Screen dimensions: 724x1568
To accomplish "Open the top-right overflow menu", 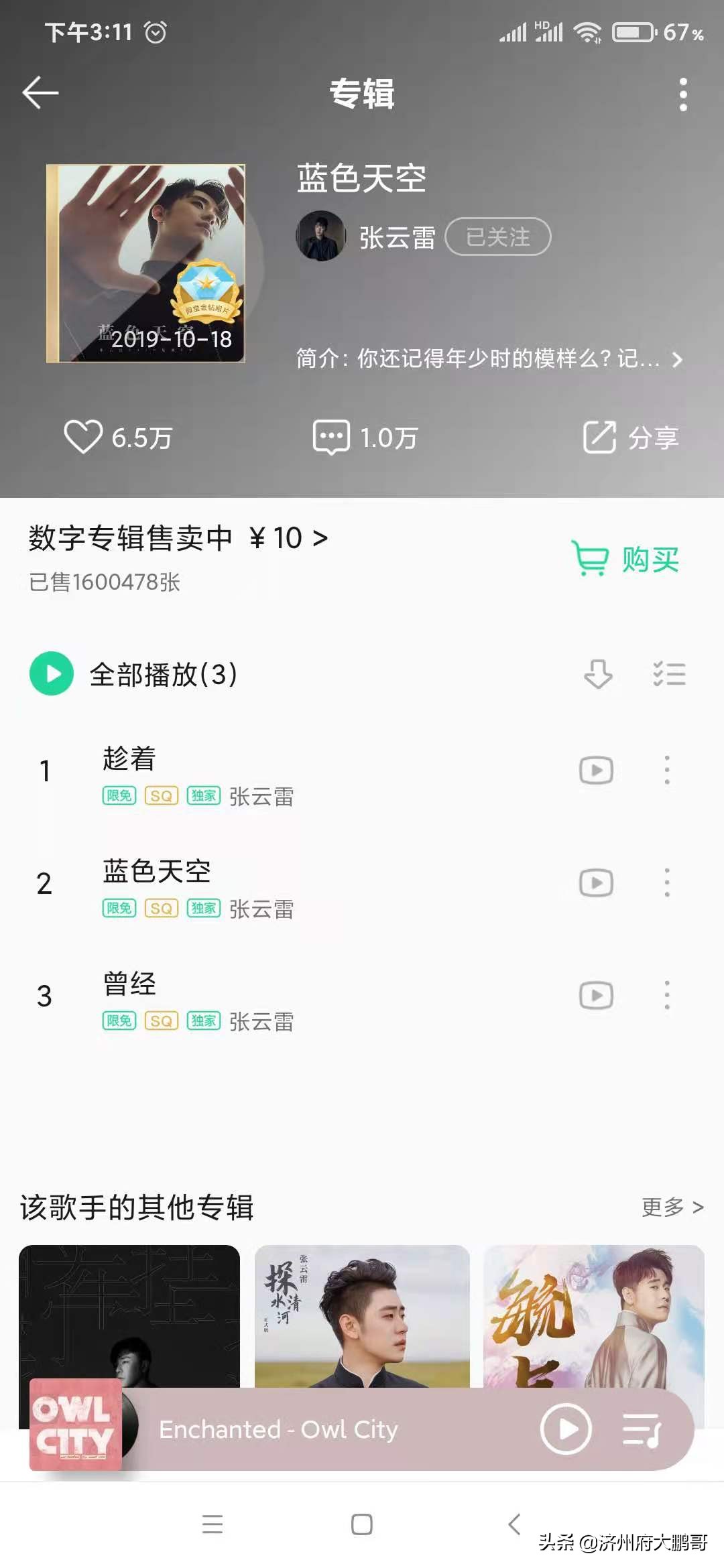I will (x=682, y=94).
